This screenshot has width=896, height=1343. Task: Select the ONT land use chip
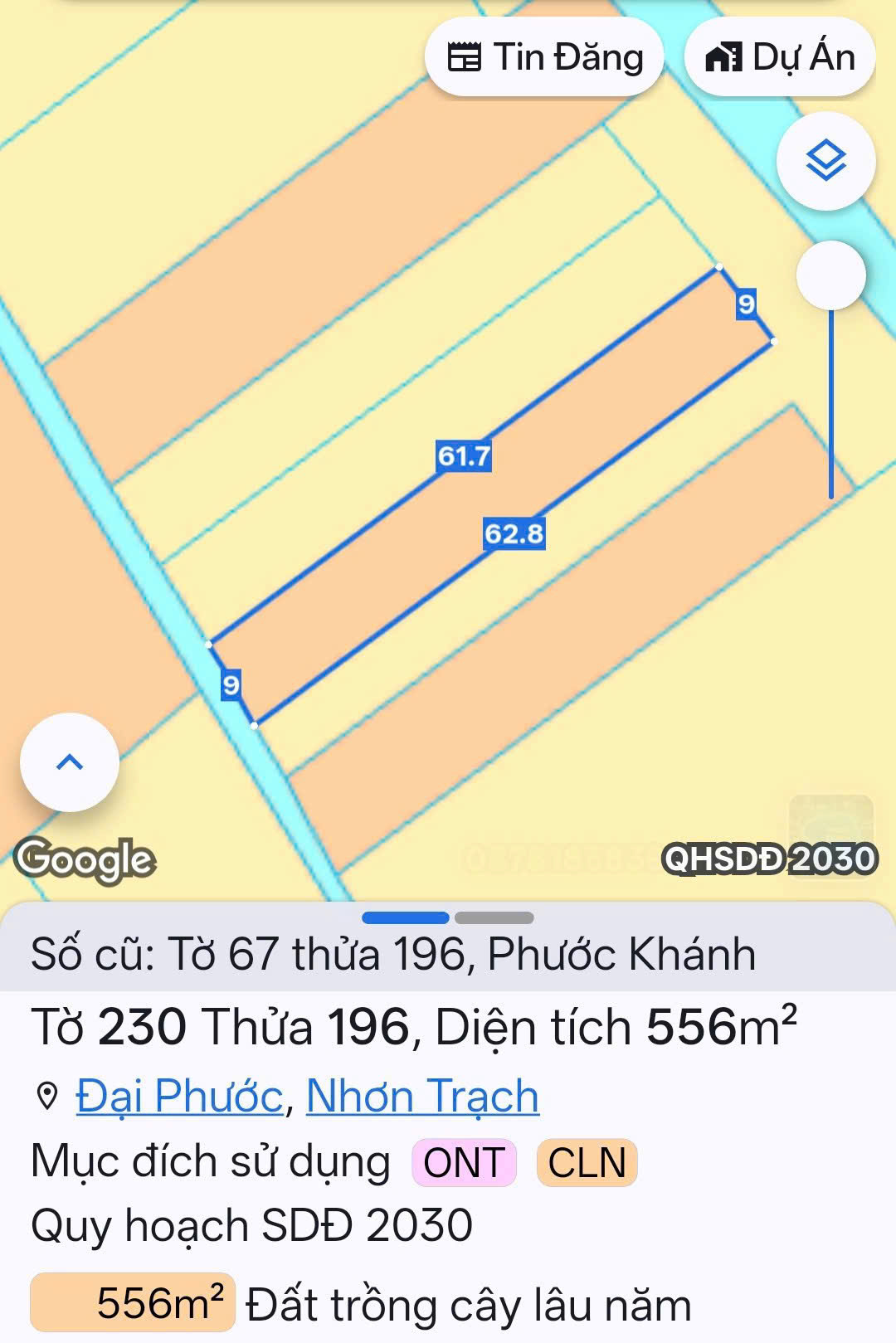[x=464, y=1162]
